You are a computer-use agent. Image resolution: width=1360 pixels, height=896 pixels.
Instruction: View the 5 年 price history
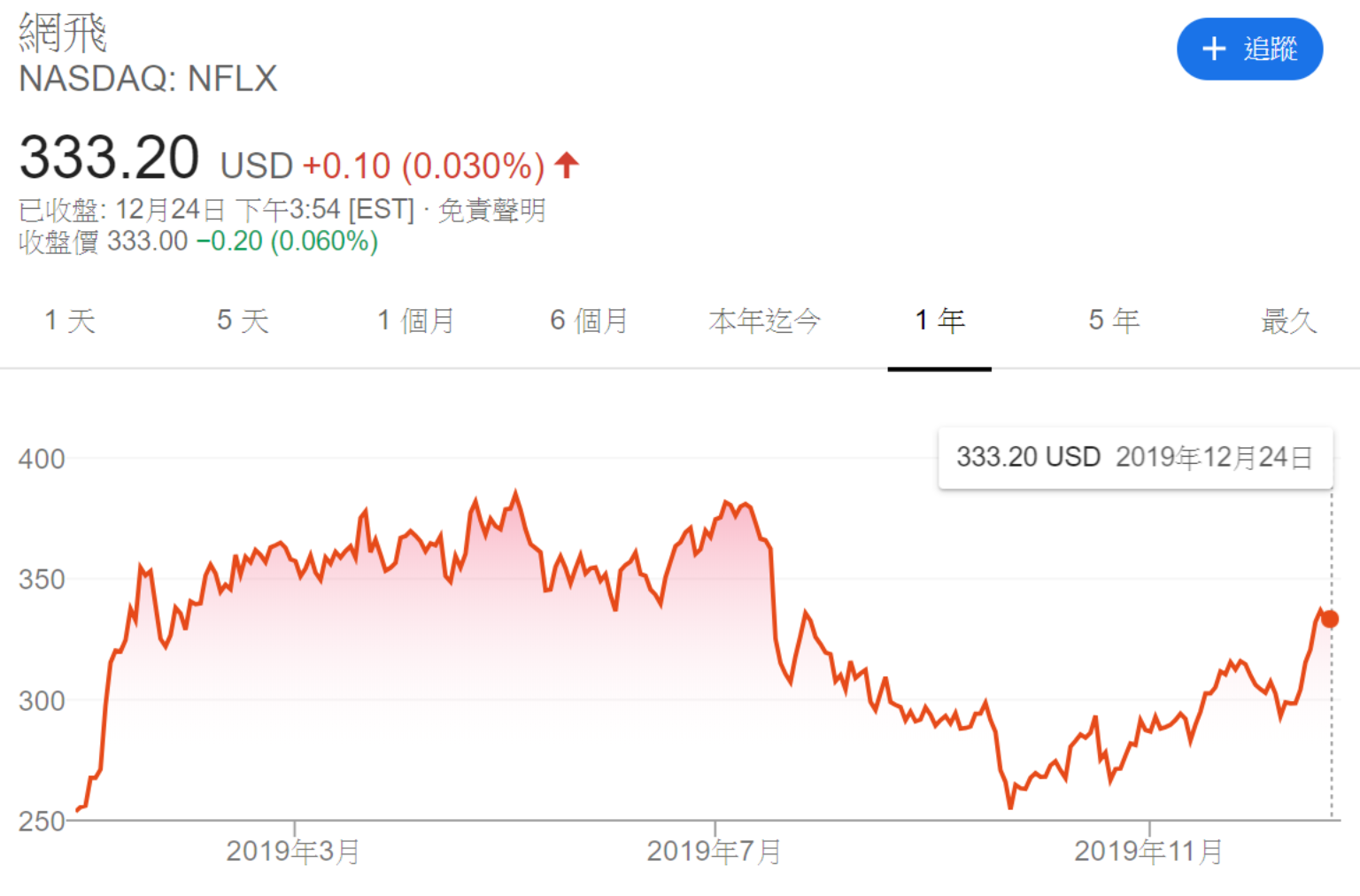(x=1114, y=321)
